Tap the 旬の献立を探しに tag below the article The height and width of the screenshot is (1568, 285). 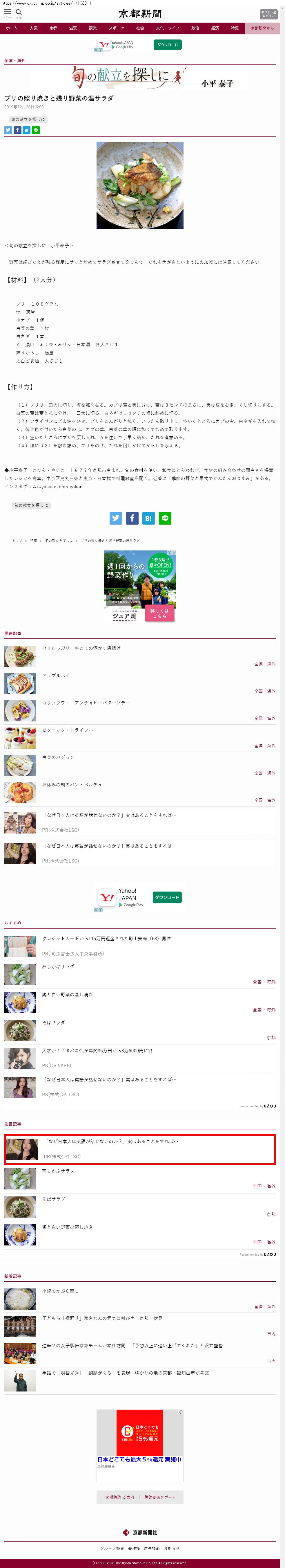[x=31, y=505]
